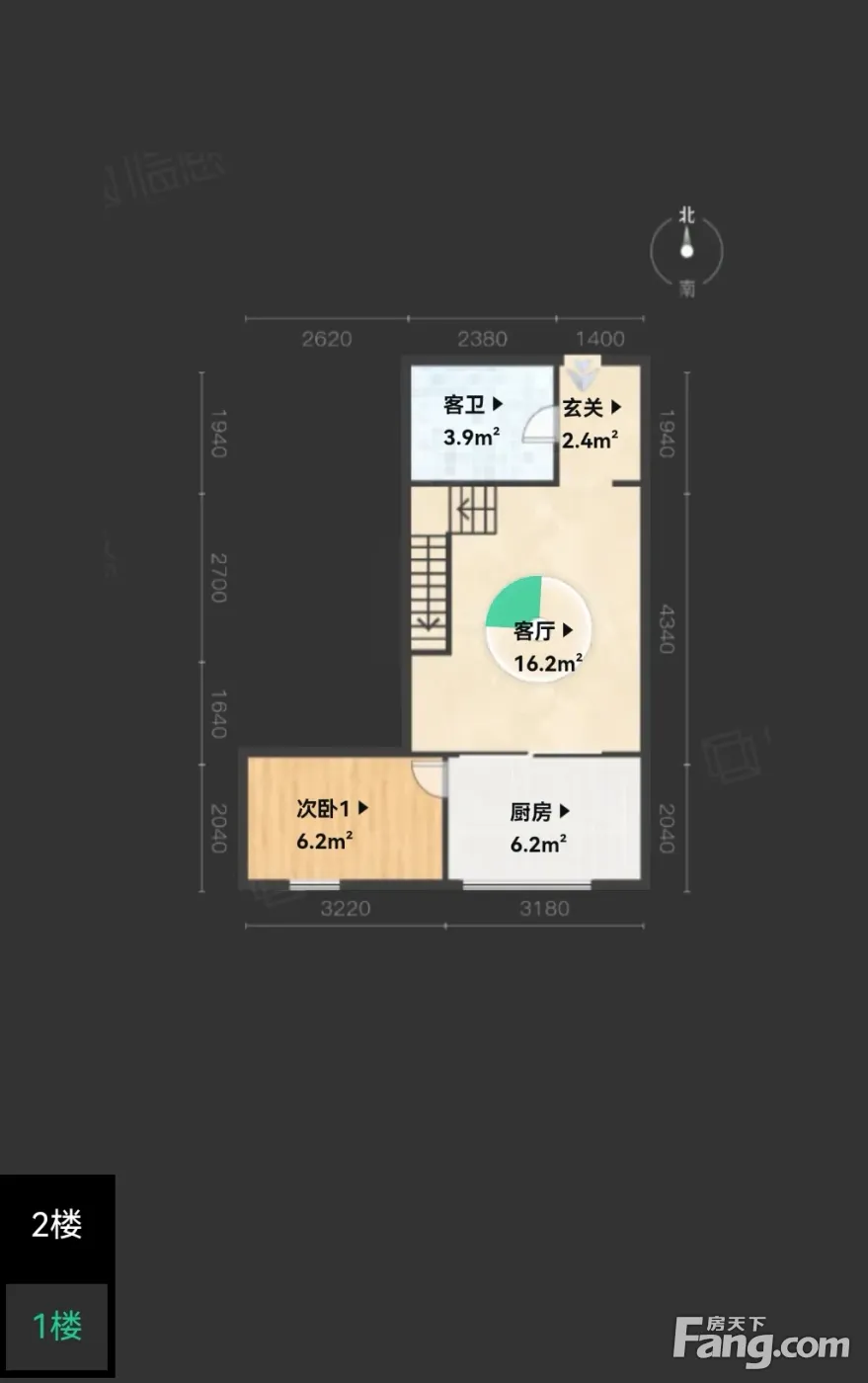Image resolution: width=868 pixels, height=1383 pixels.
Task: Enter the 厨房 kitchen view
Action: tap(539, 812)
